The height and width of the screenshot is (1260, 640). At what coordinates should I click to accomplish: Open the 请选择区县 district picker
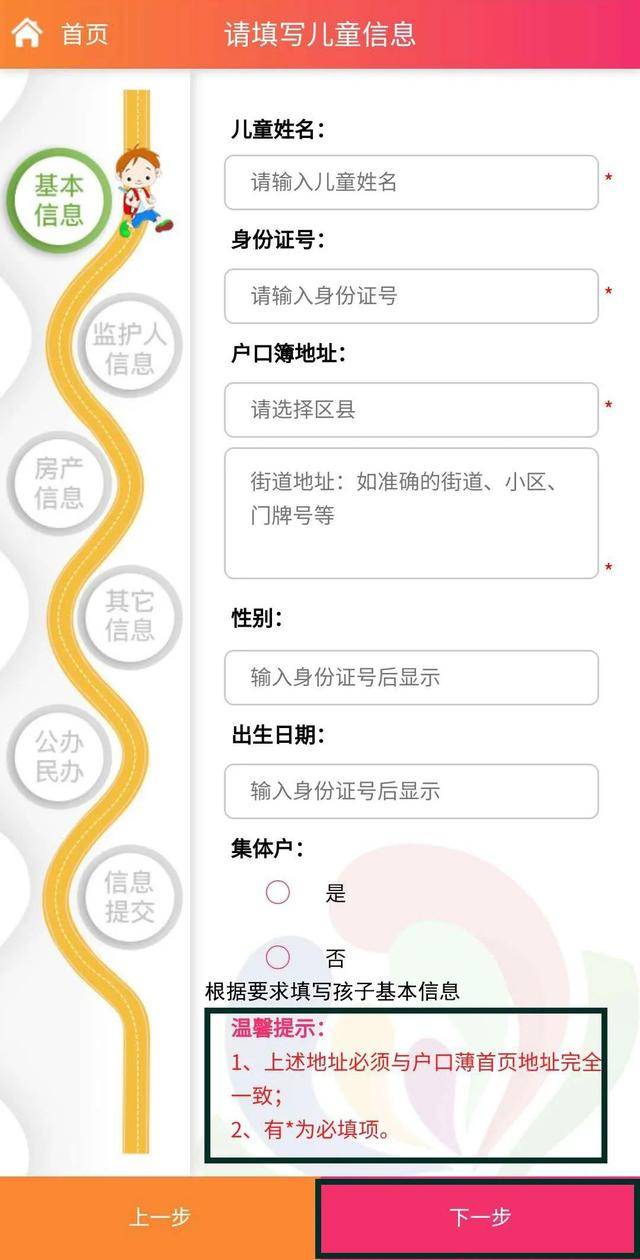(x=411, y=410)
